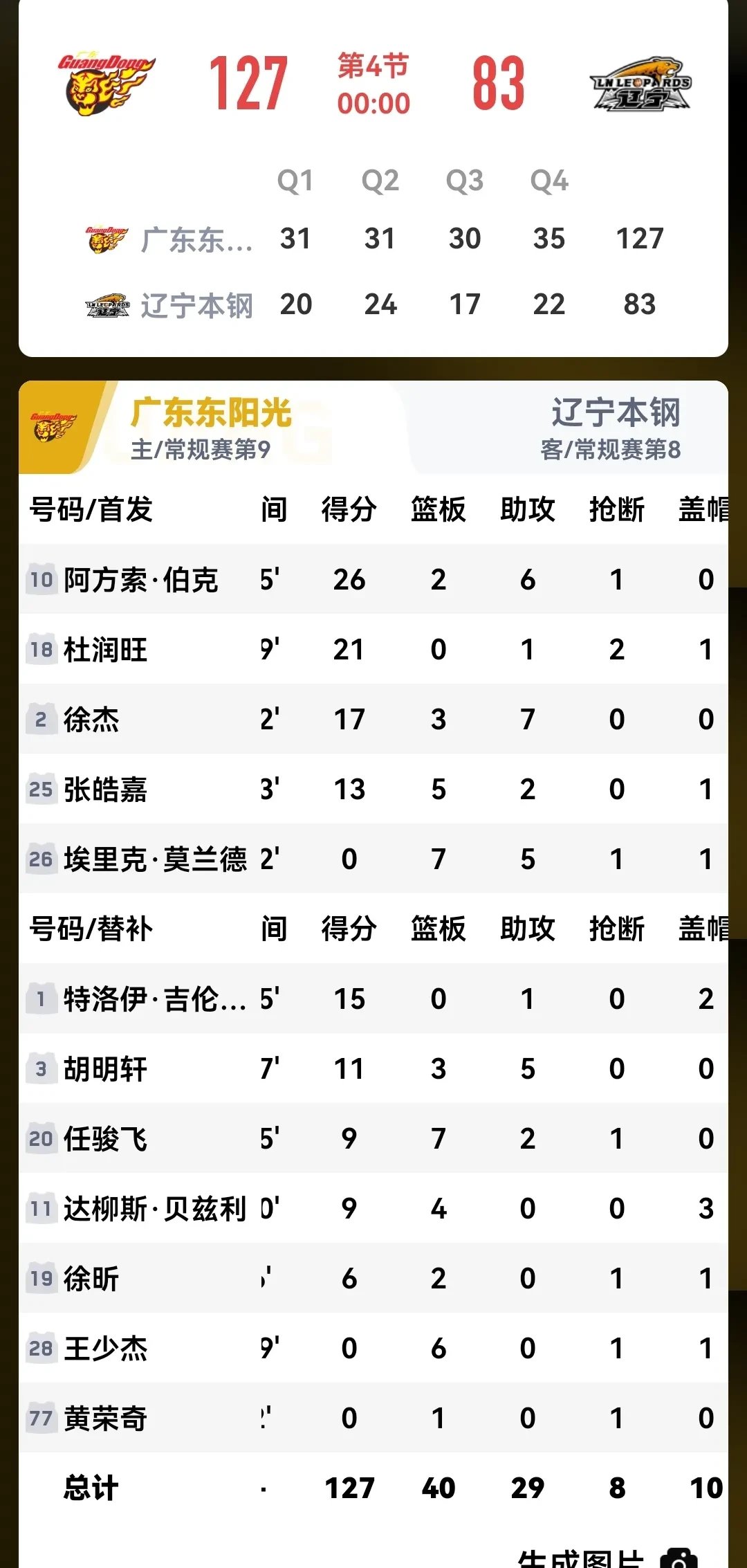This screenshot has width=747, height=1568.
Task: Open player 徐杰's detail row
Action: 90,720
